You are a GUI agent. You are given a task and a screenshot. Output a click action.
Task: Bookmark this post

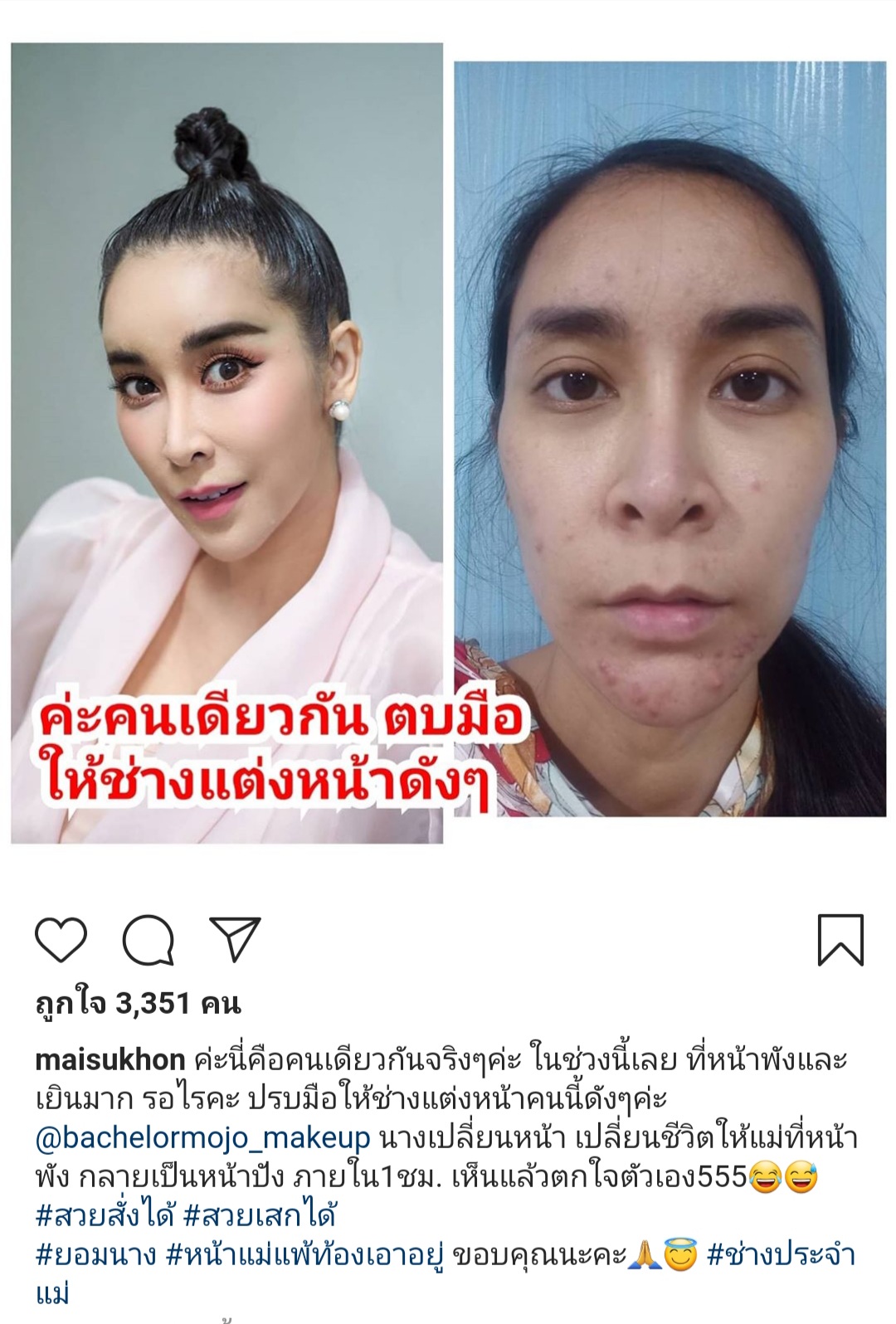tap(840, 940)
